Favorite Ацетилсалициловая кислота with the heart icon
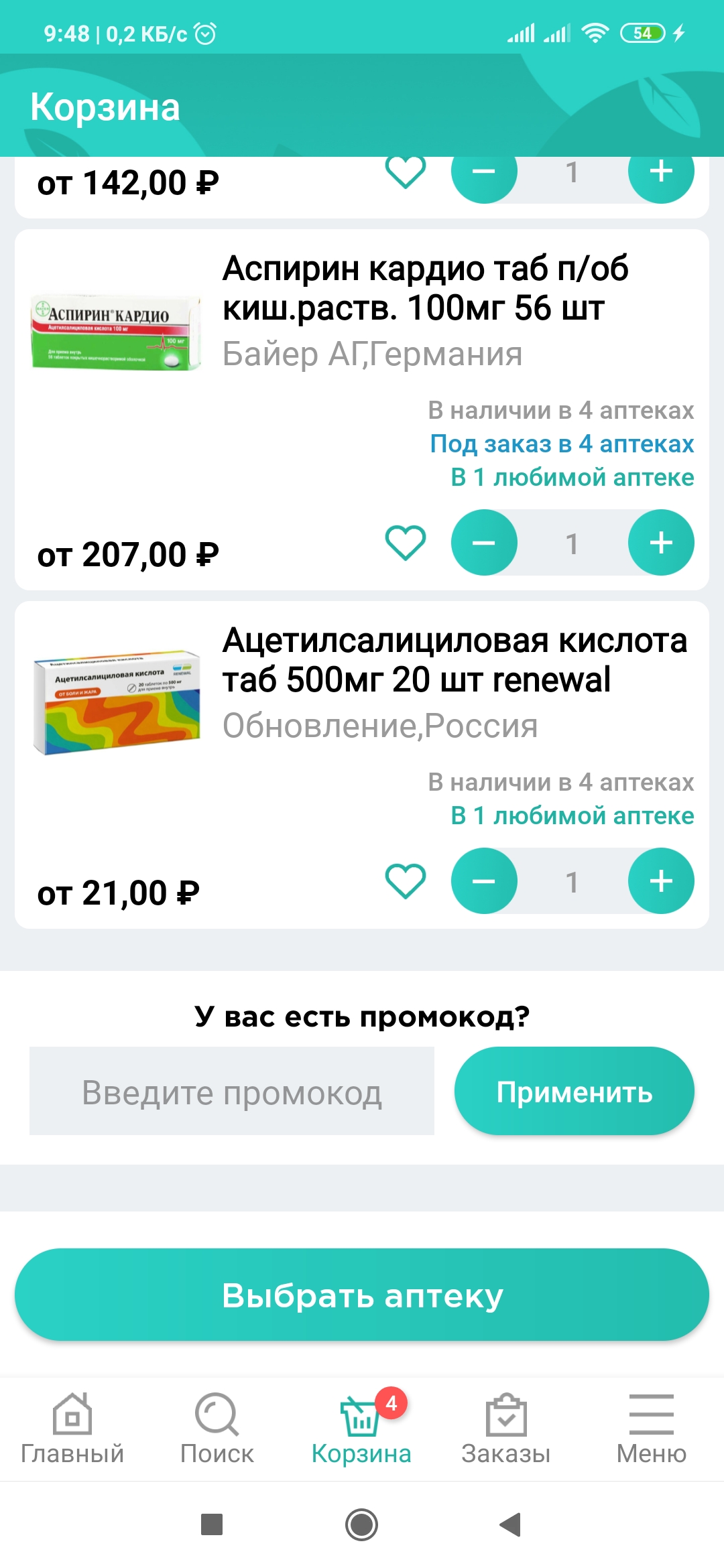Screen dimensions: 724x1568 point(406,880)
